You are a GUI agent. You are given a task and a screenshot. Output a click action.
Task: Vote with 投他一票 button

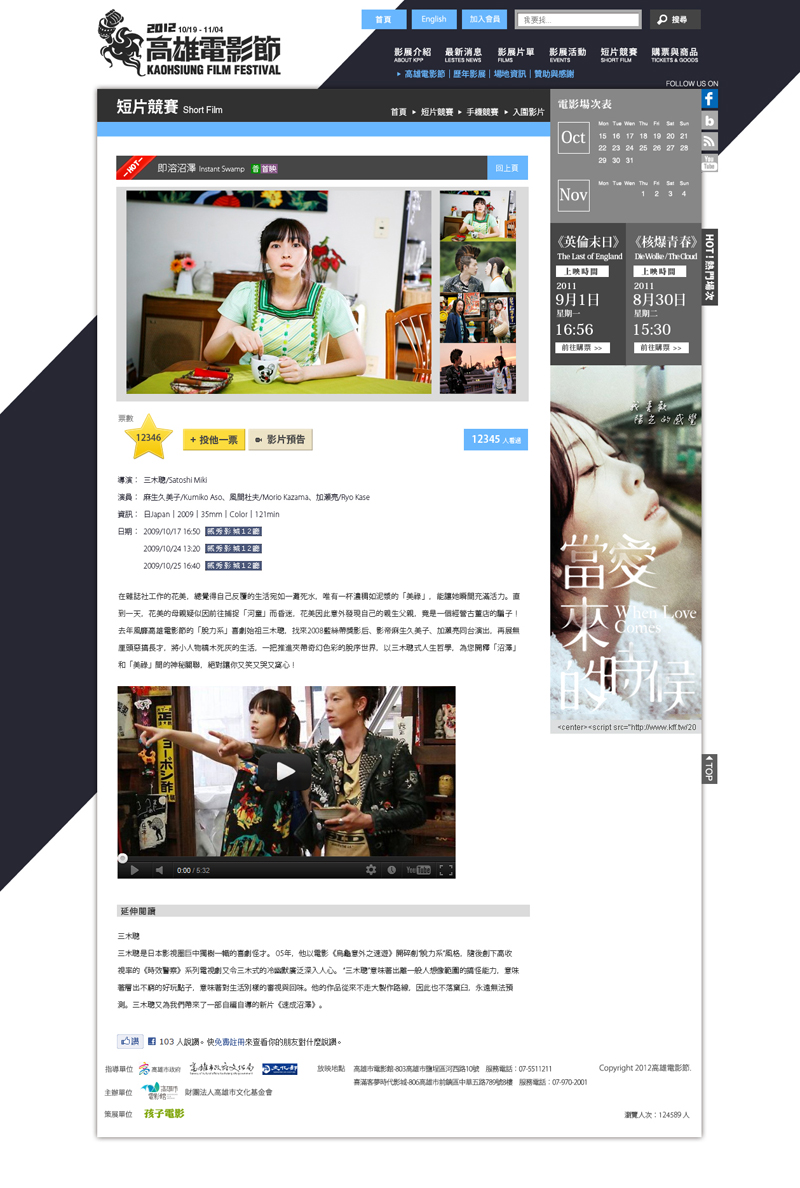pyautogui.click(x=214, y=439)
